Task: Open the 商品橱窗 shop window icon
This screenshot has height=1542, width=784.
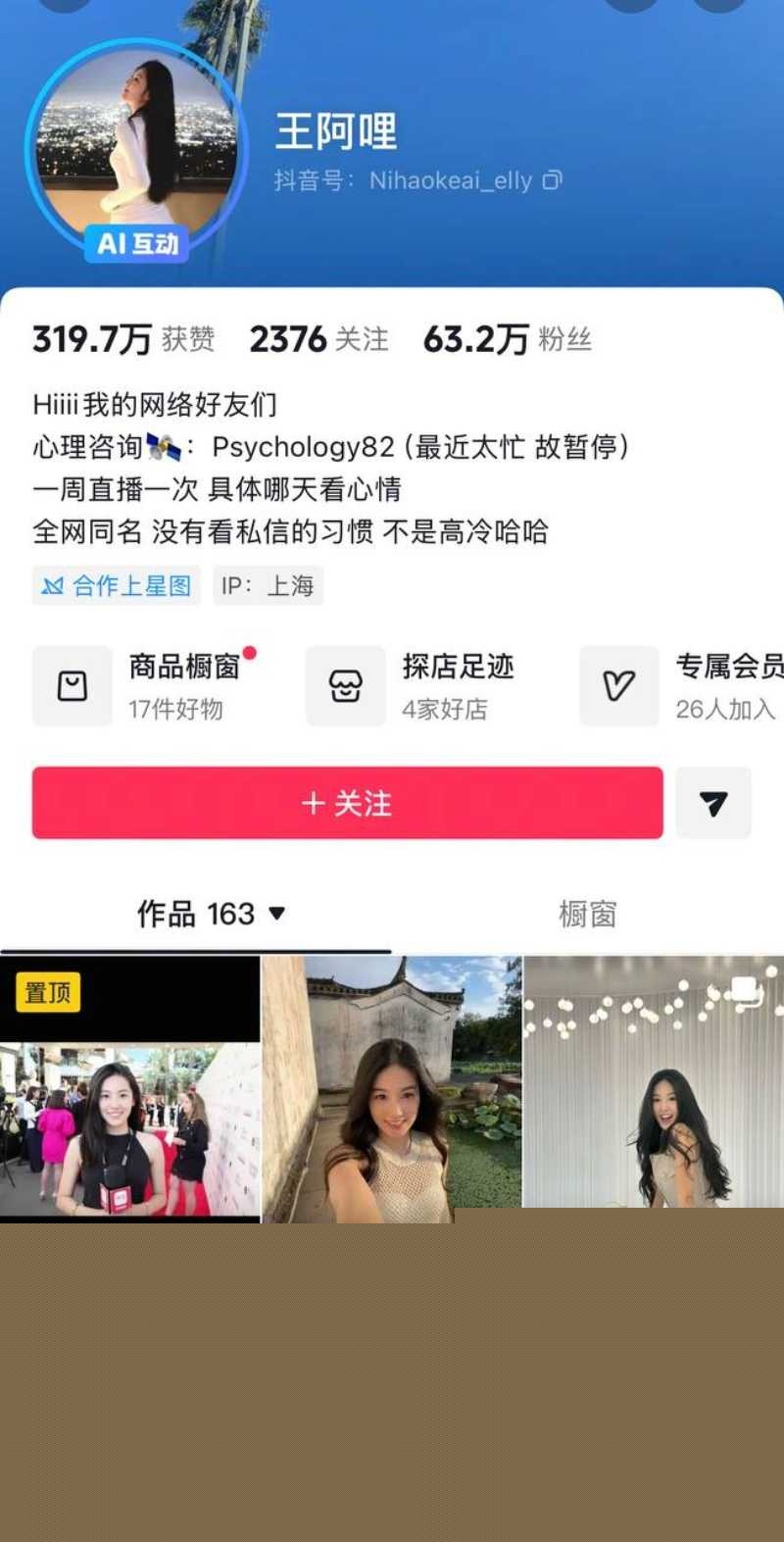Action: tap(72, 686)
